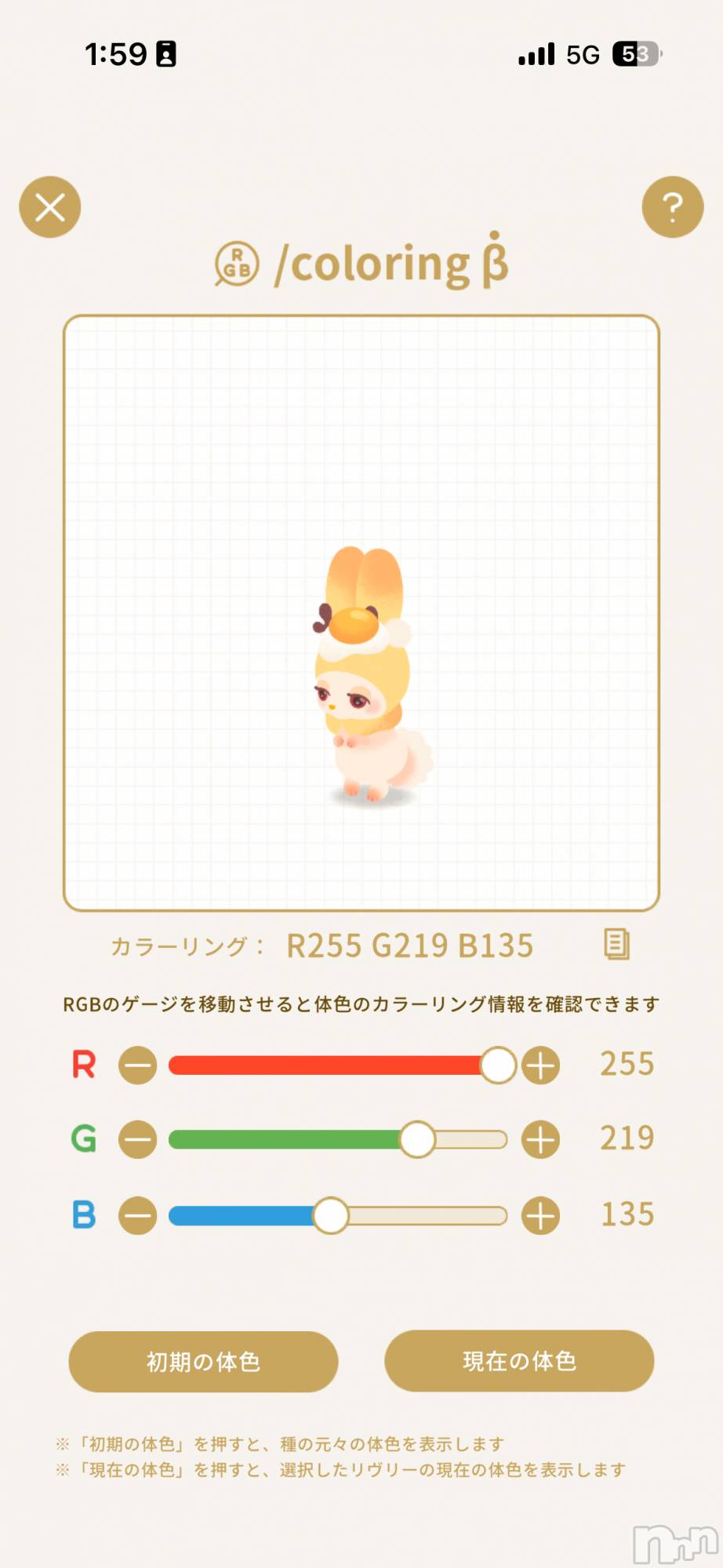Show the initial body color (初期の体色)
Viewport: 723px width, 1568px height.
click(x=203, y=1361)
